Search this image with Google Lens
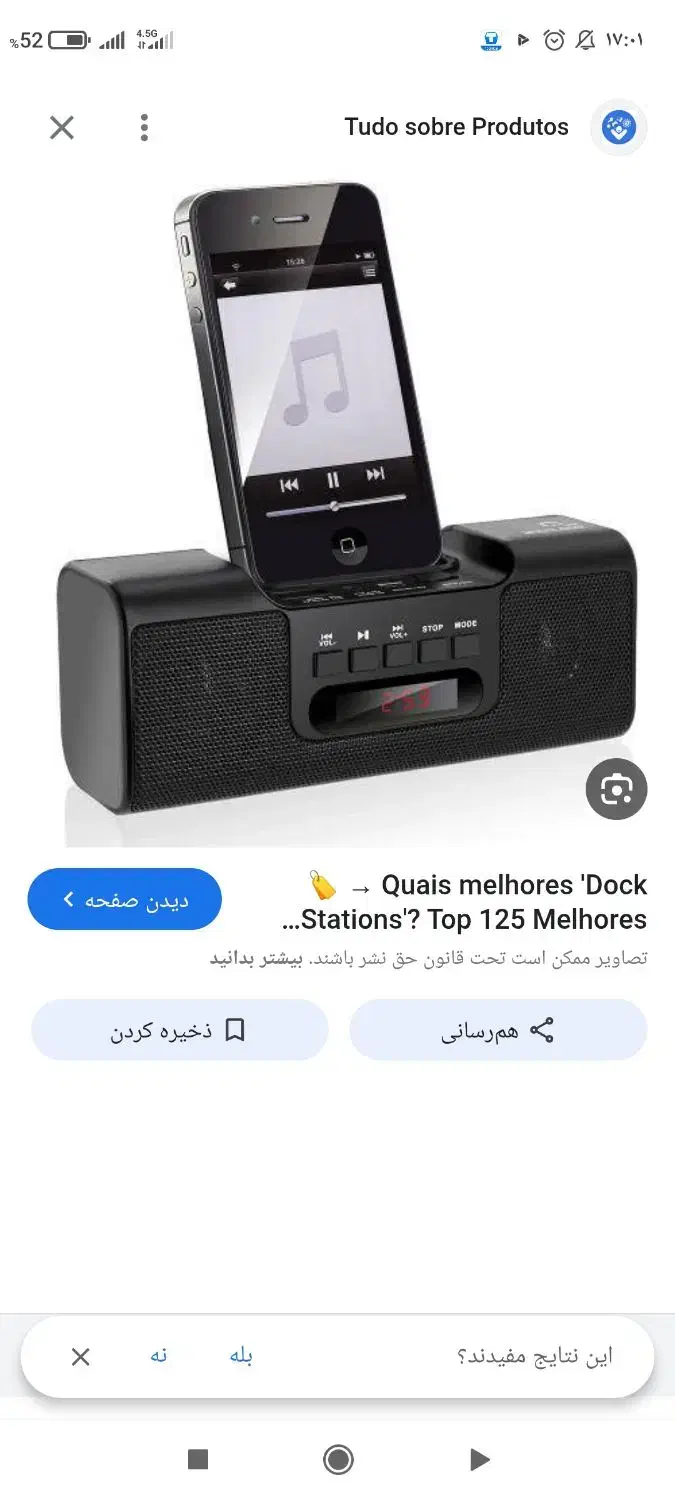675x1500 pixels. (616, 790)
